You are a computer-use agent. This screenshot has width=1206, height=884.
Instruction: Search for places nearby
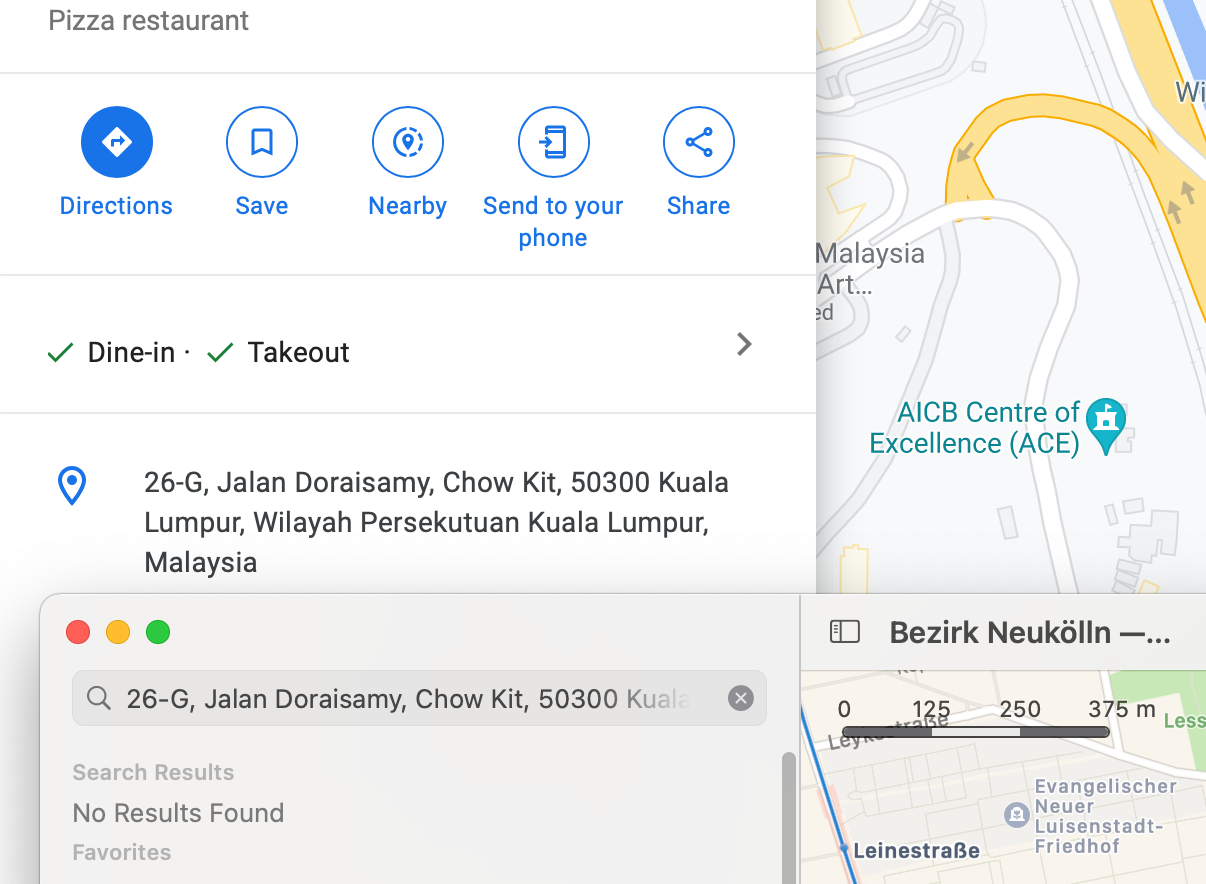click(407, 142)
